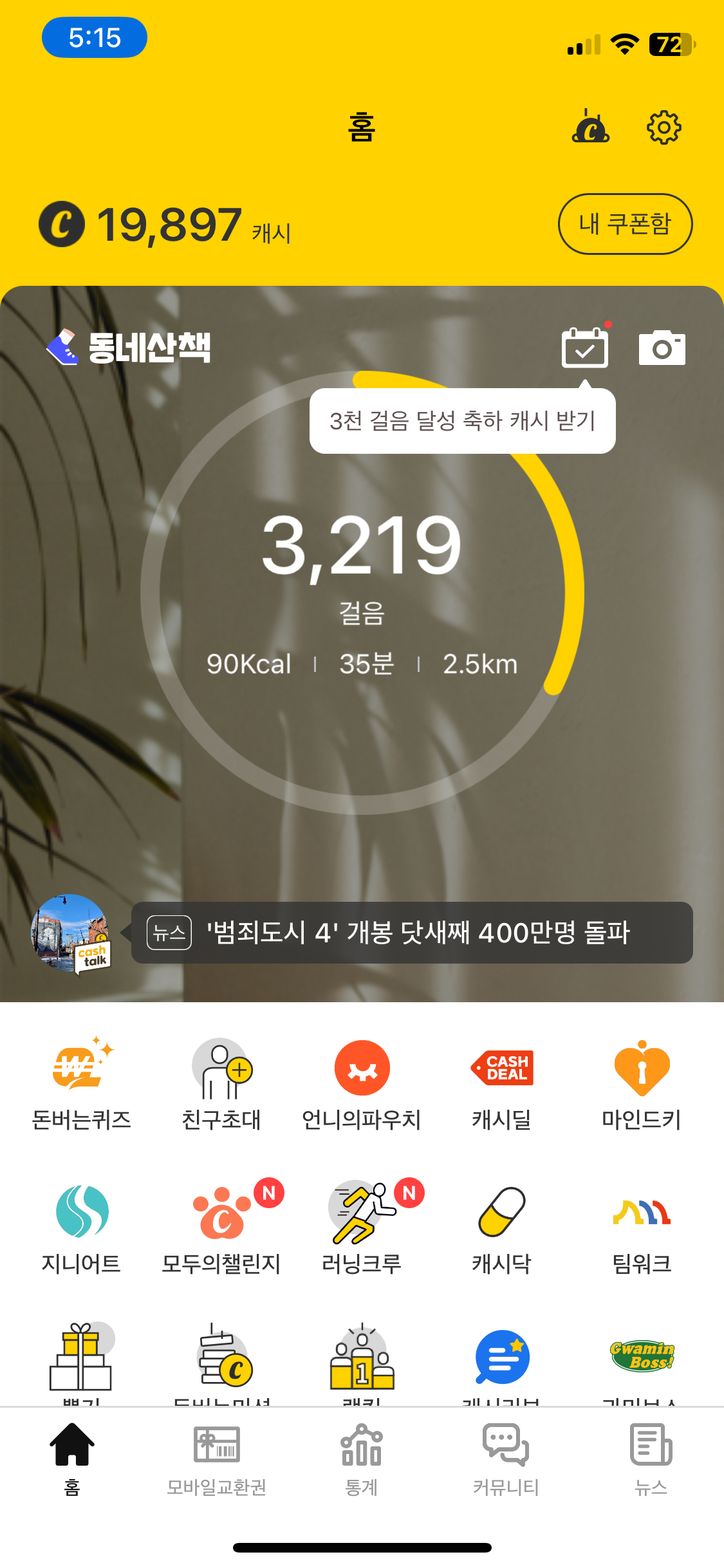Open 지니어트
This screenshot has width=724, height=1568.
(81, 1227)
